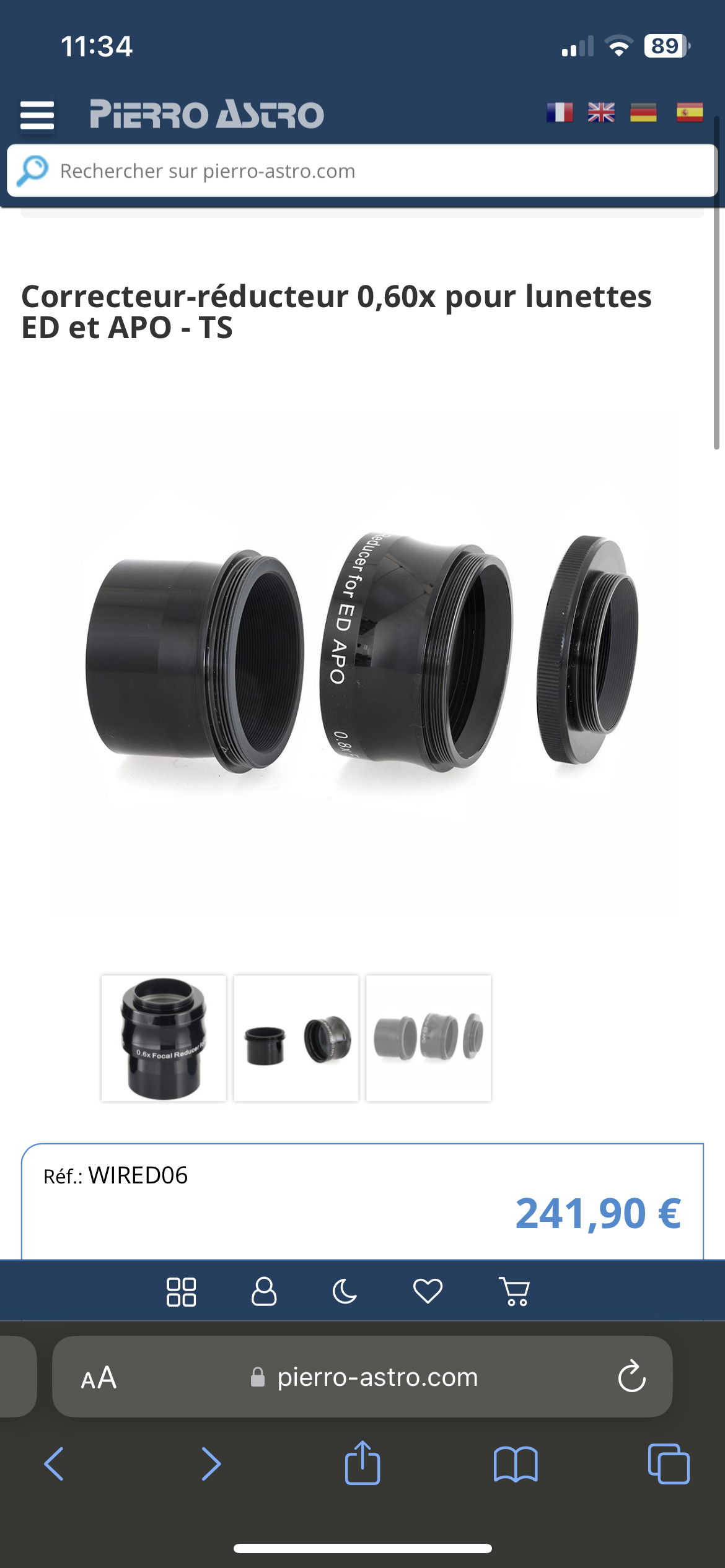Focus the pierro-astro.com search field

point(372,171)
